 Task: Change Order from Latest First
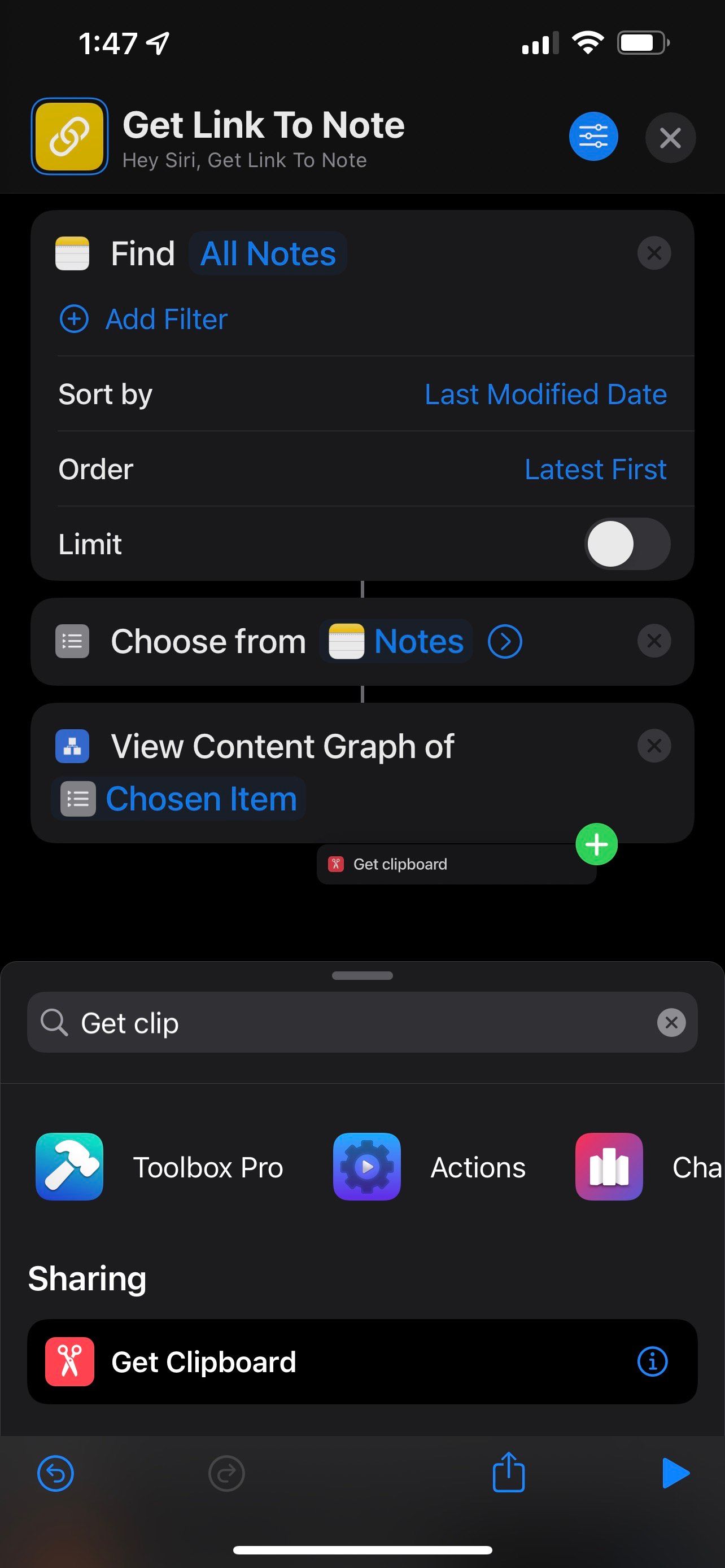click(595, 468)
